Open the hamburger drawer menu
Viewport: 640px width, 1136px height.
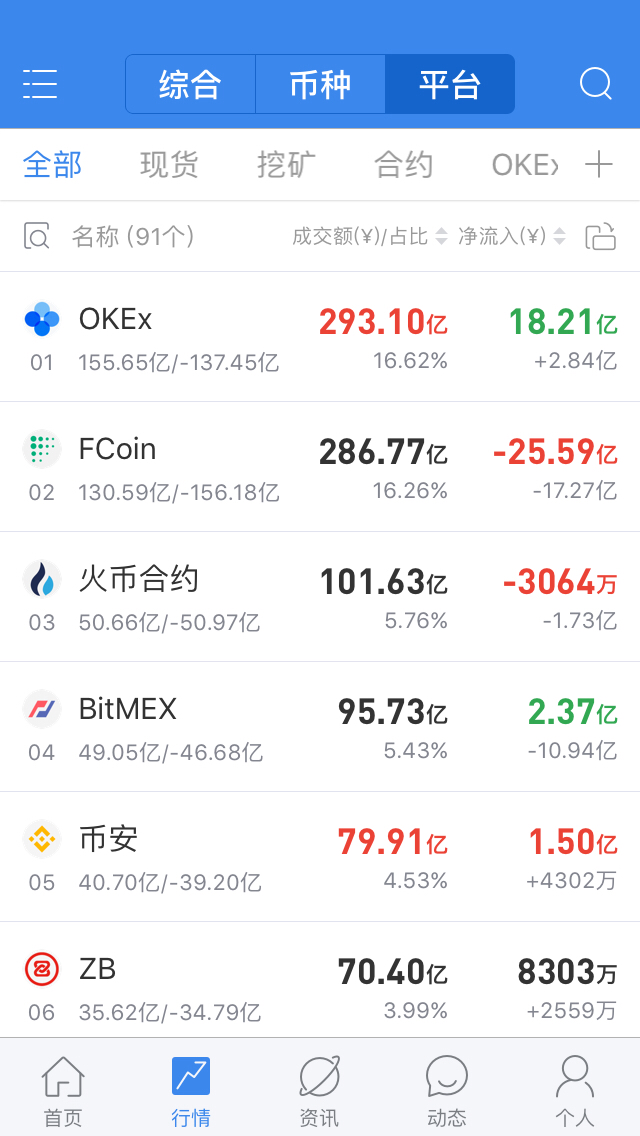click(40, 83)
